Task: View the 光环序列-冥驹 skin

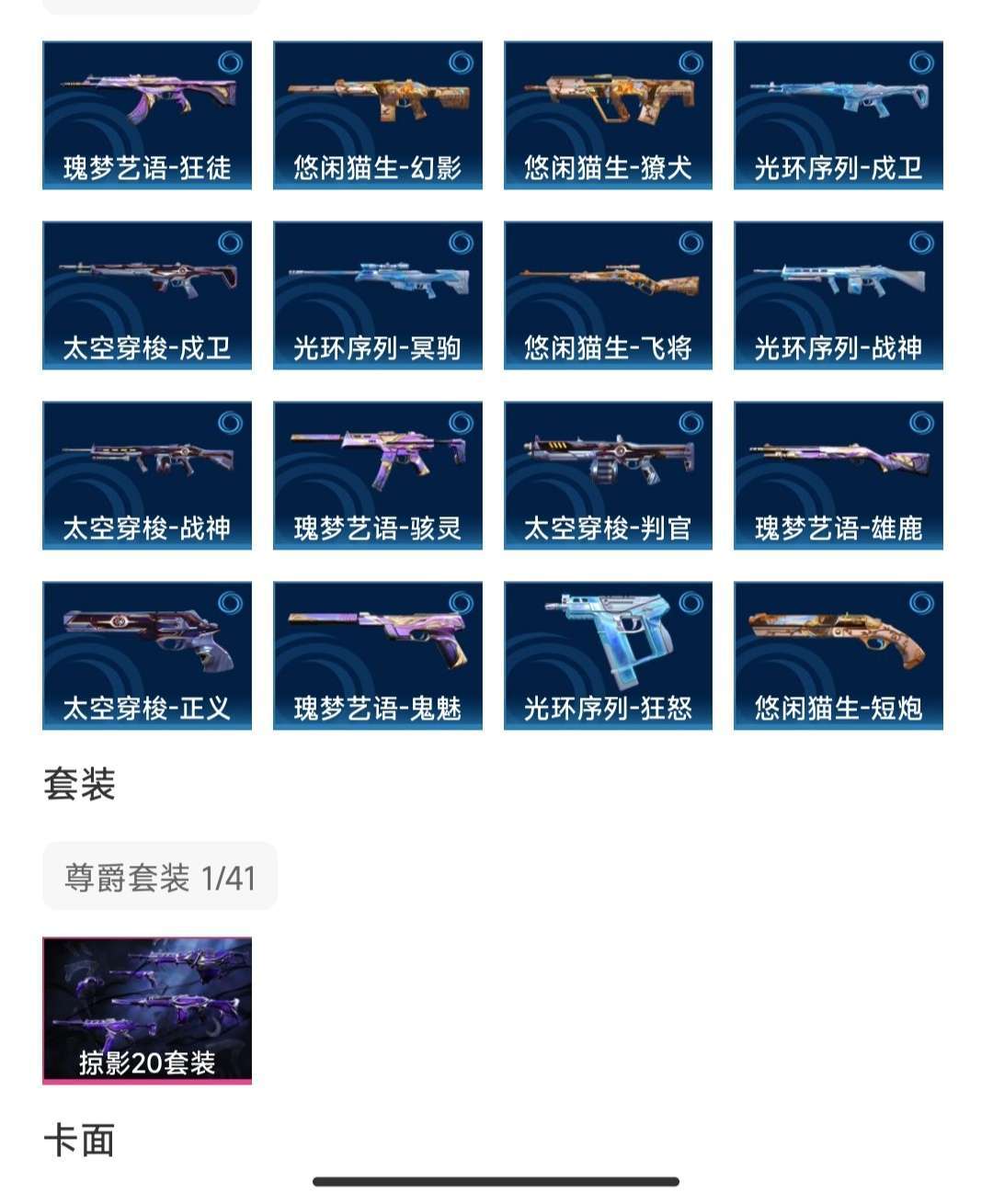Action: (378, 295)
